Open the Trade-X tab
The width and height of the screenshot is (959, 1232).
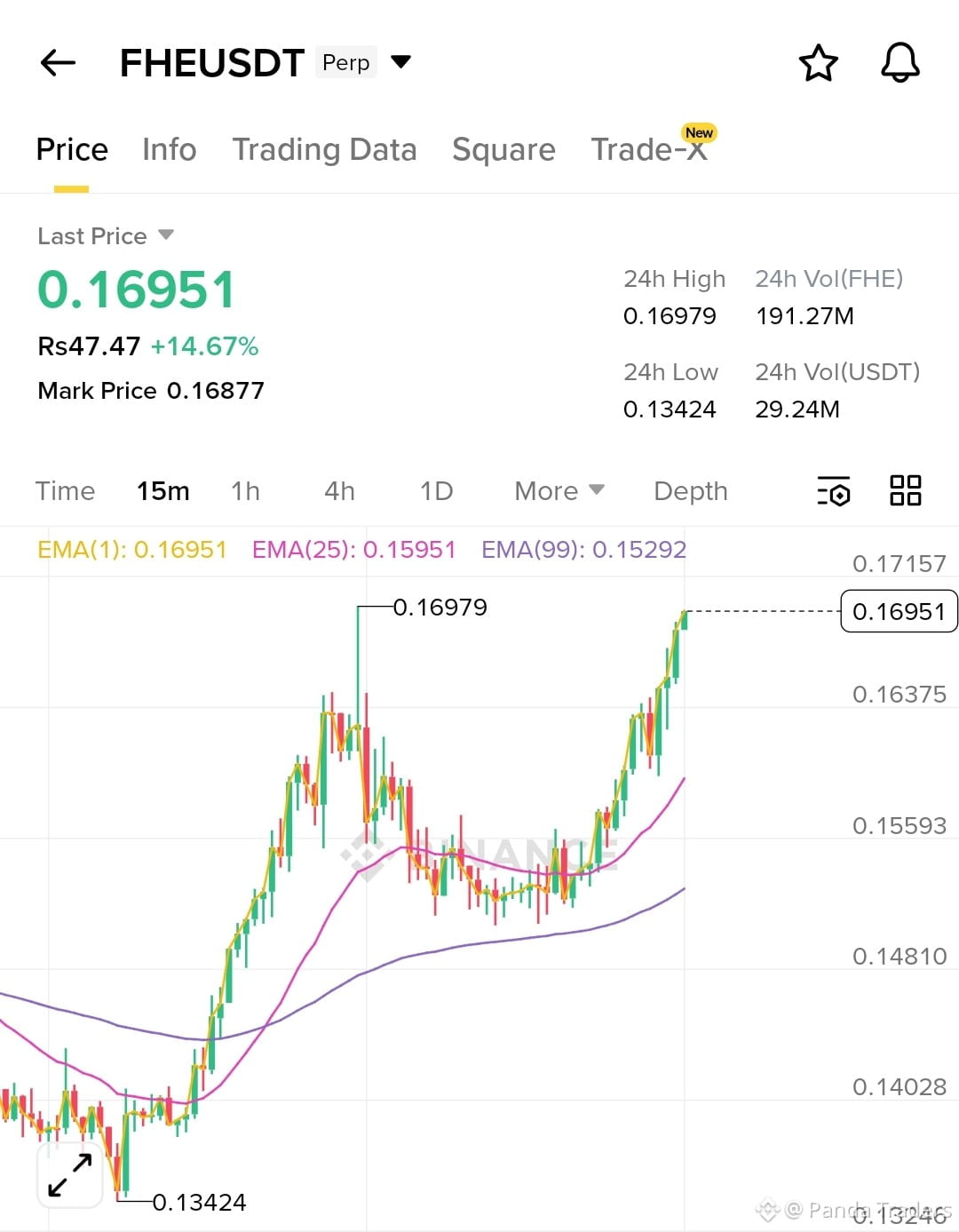tap(649, 148)
